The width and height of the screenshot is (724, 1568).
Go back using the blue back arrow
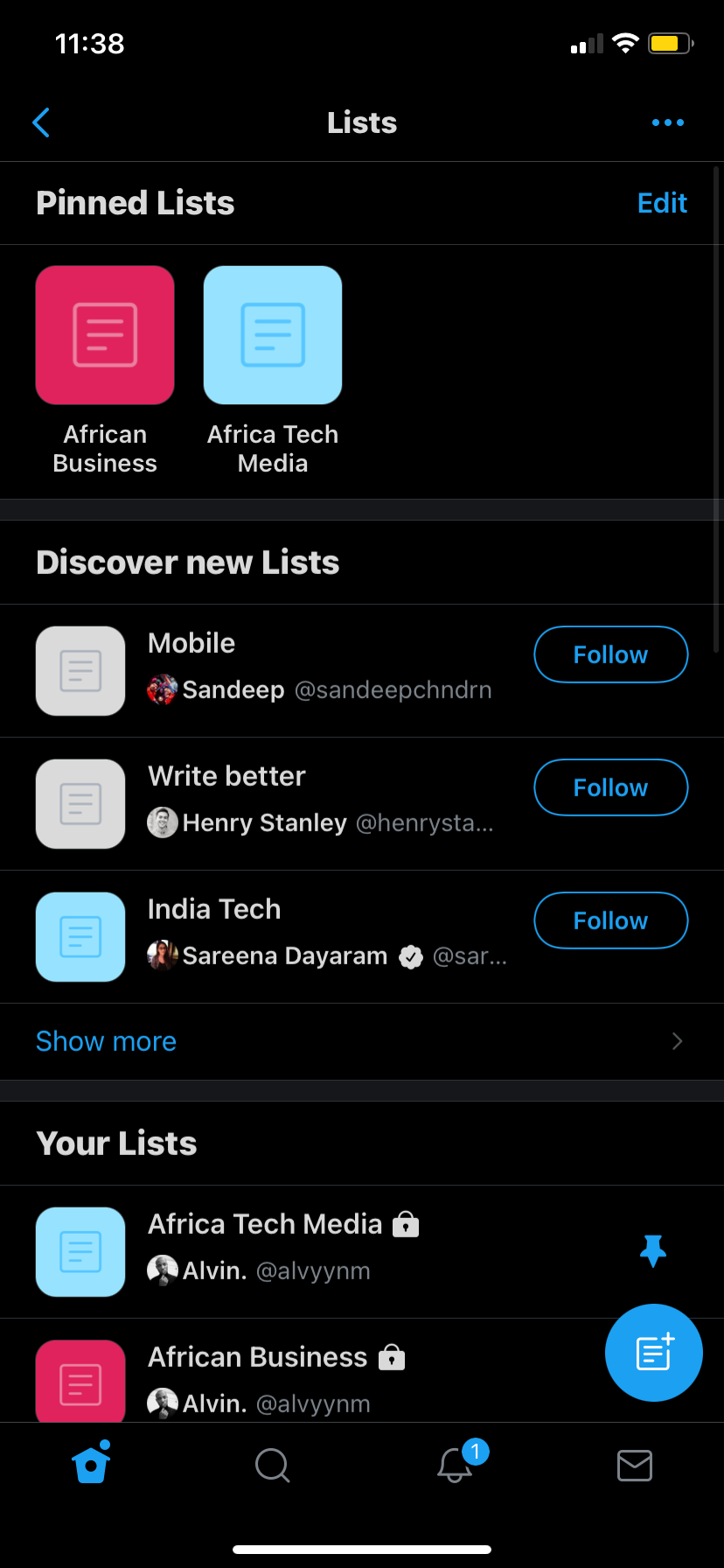click(x=41, y=122)
